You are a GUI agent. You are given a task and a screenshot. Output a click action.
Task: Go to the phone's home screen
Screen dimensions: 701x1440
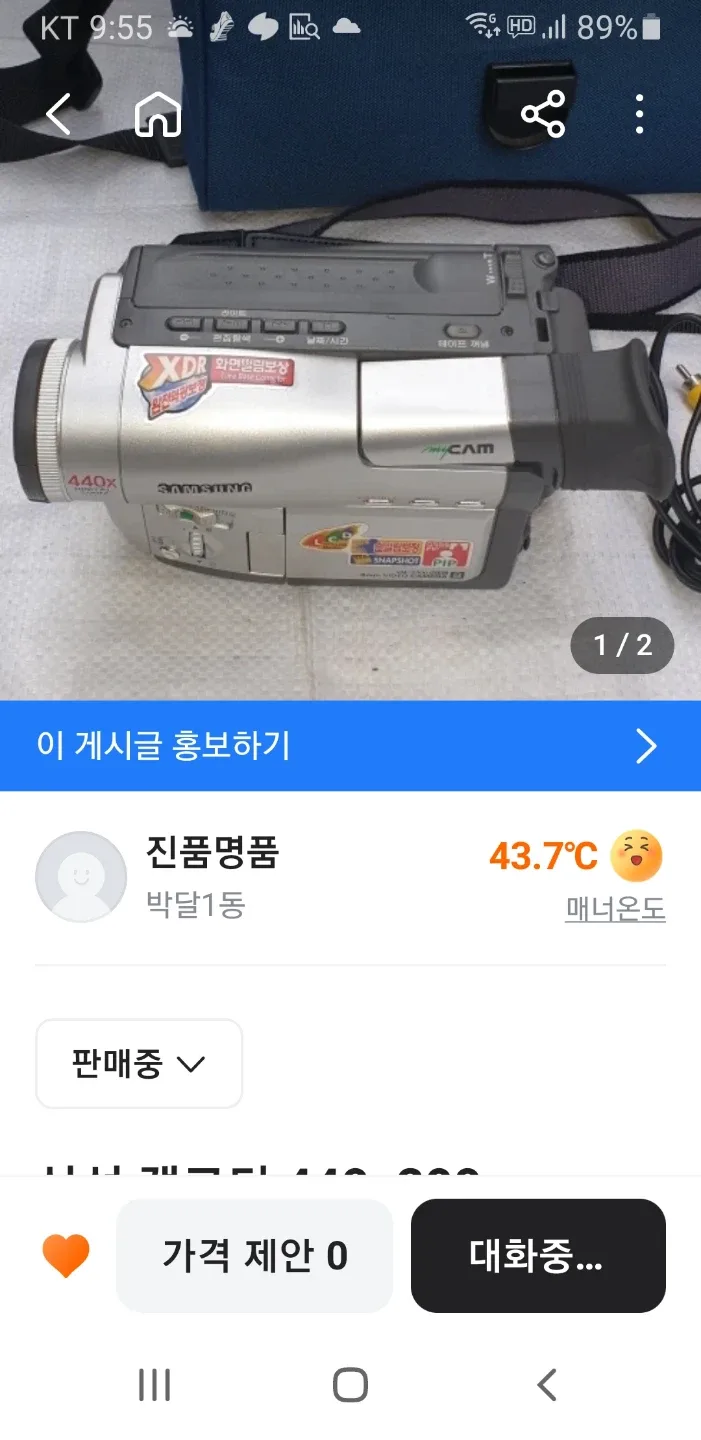click(350, 1385)
